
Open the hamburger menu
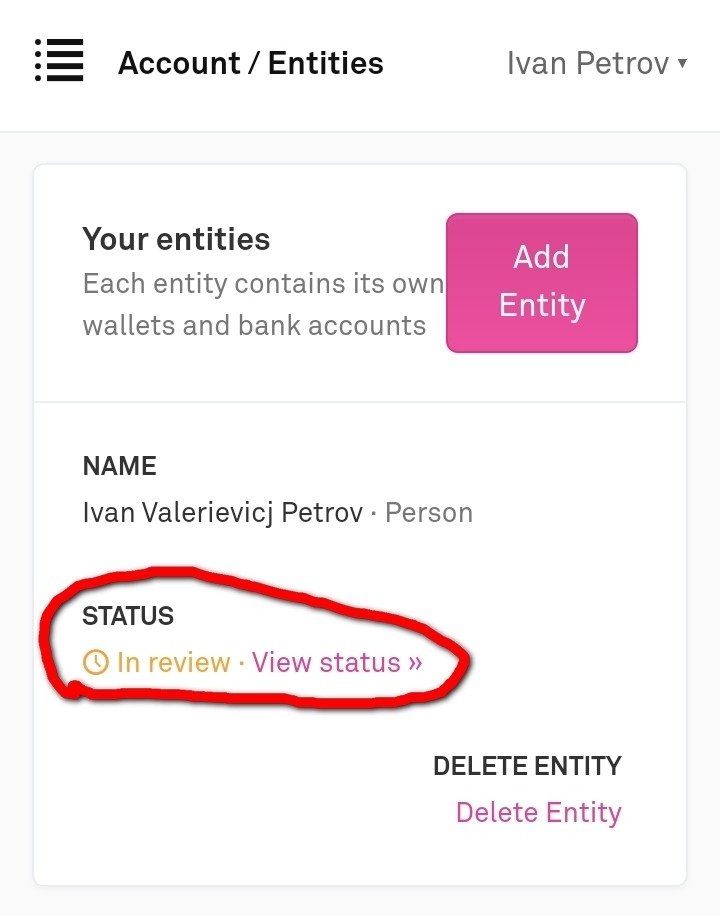pos(59,62)
